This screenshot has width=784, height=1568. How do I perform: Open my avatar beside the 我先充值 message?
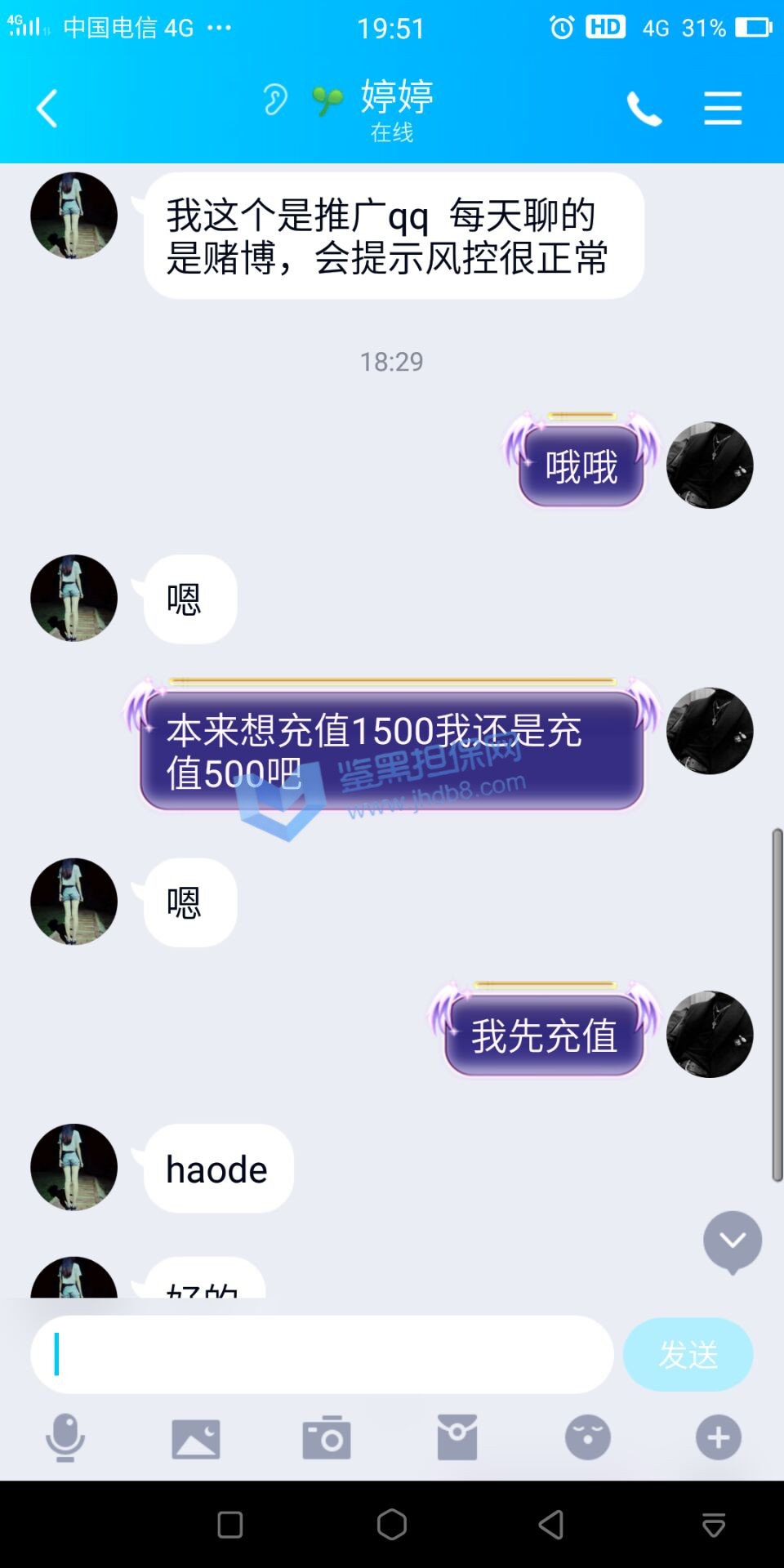coord(710,1034)
